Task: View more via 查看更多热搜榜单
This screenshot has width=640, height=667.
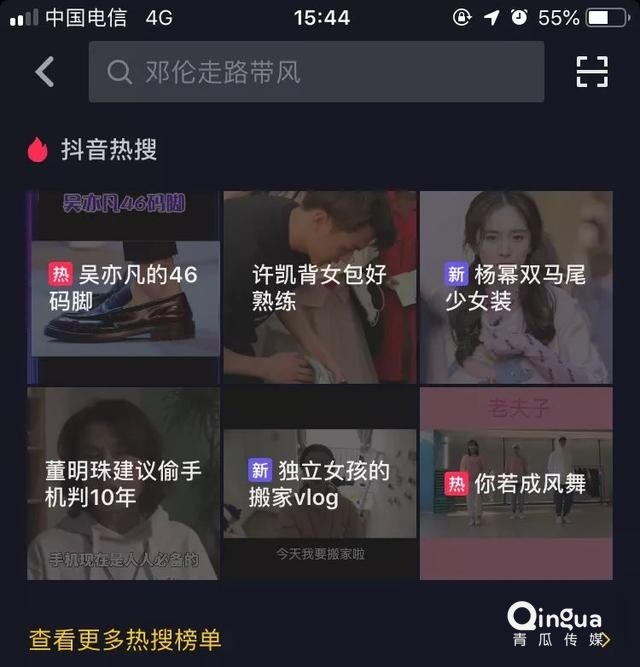Action: (125, 639)
